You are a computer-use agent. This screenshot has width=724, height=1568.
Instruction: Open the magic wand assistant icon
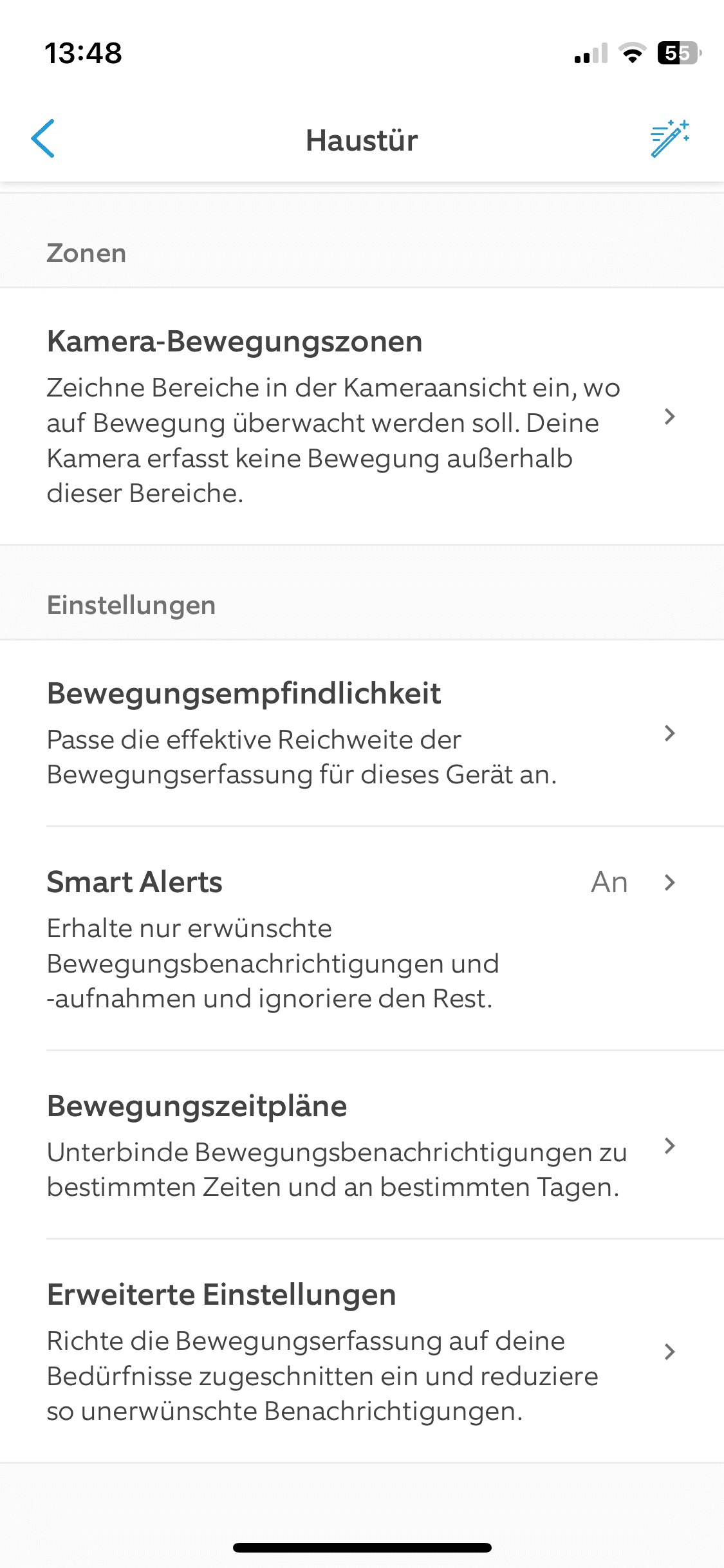(x=669, y=138)
